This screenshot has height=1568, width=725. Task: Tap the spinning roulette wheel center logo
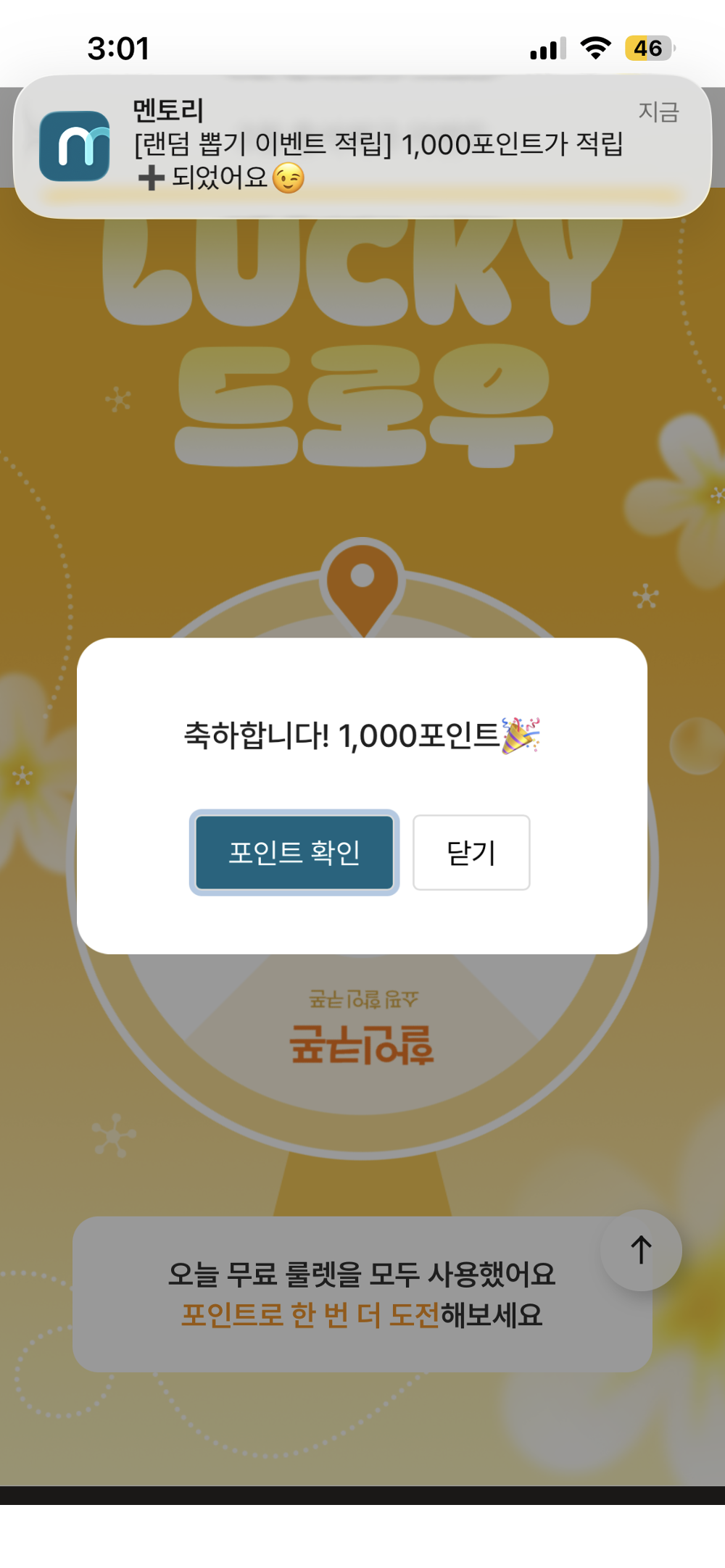pos(362,1042)
